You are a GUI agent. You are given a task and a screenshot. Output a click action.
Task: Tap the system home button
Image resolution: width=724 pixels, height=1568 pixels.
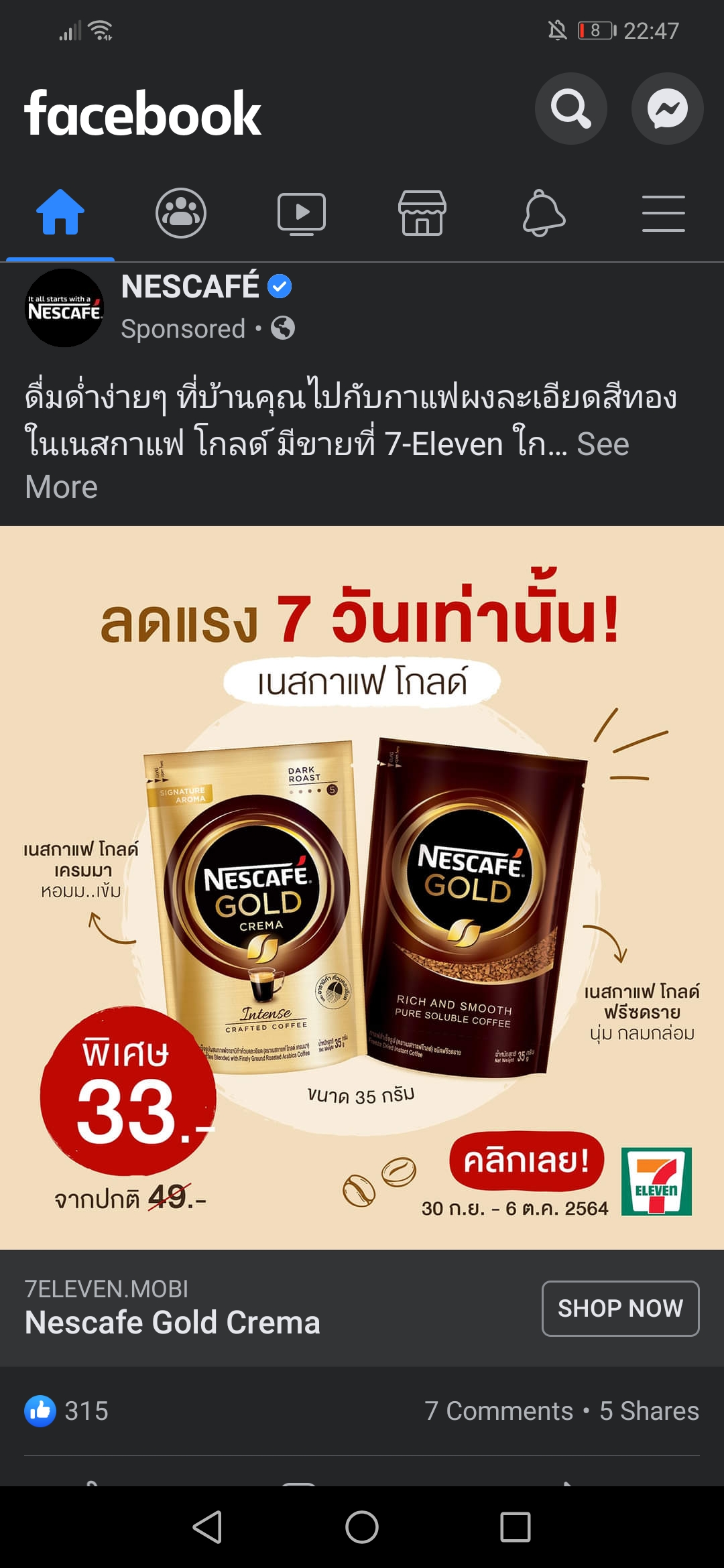362,1527
